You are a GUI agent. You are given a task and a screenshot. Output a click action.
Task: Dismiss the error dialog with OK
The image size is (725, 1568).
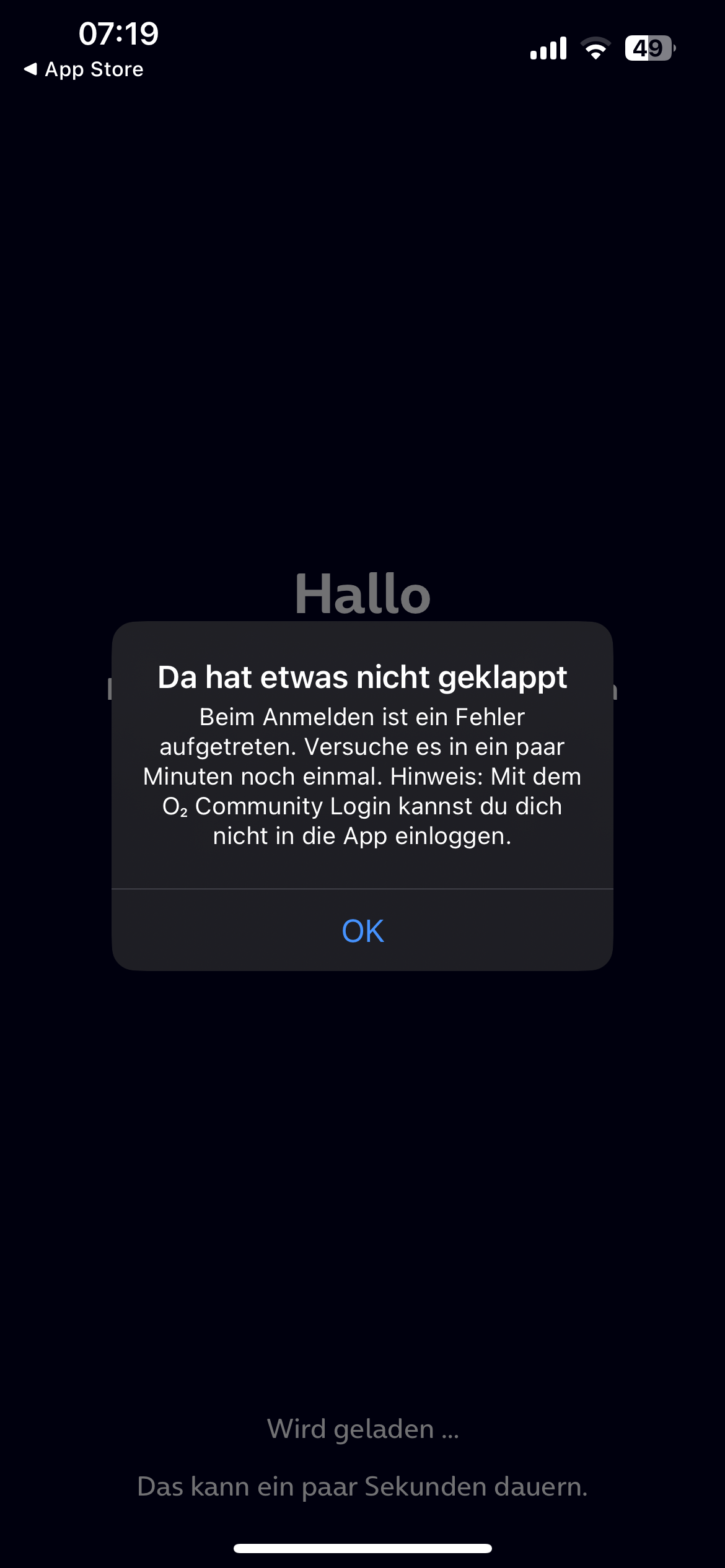[362, 930]
